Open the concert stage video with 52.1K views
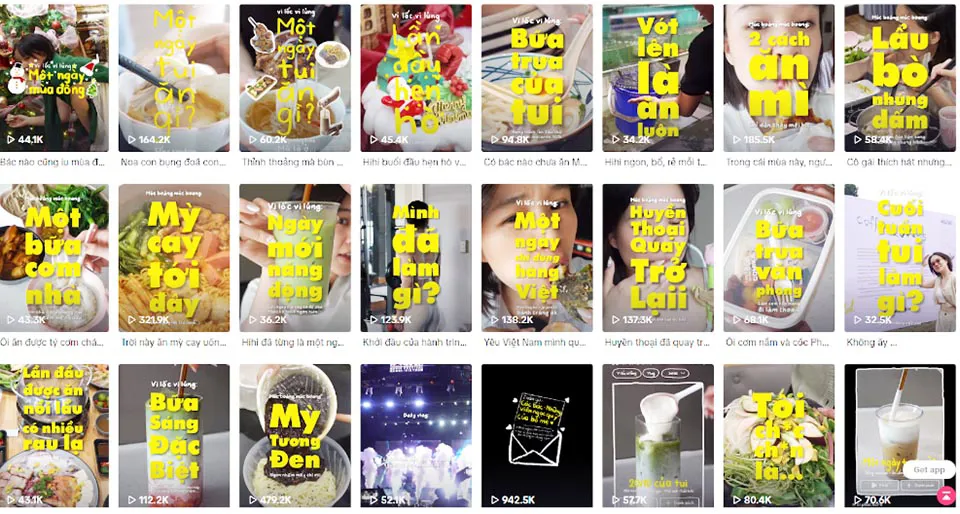The image size is (960, 514). [x=416, y=436]
